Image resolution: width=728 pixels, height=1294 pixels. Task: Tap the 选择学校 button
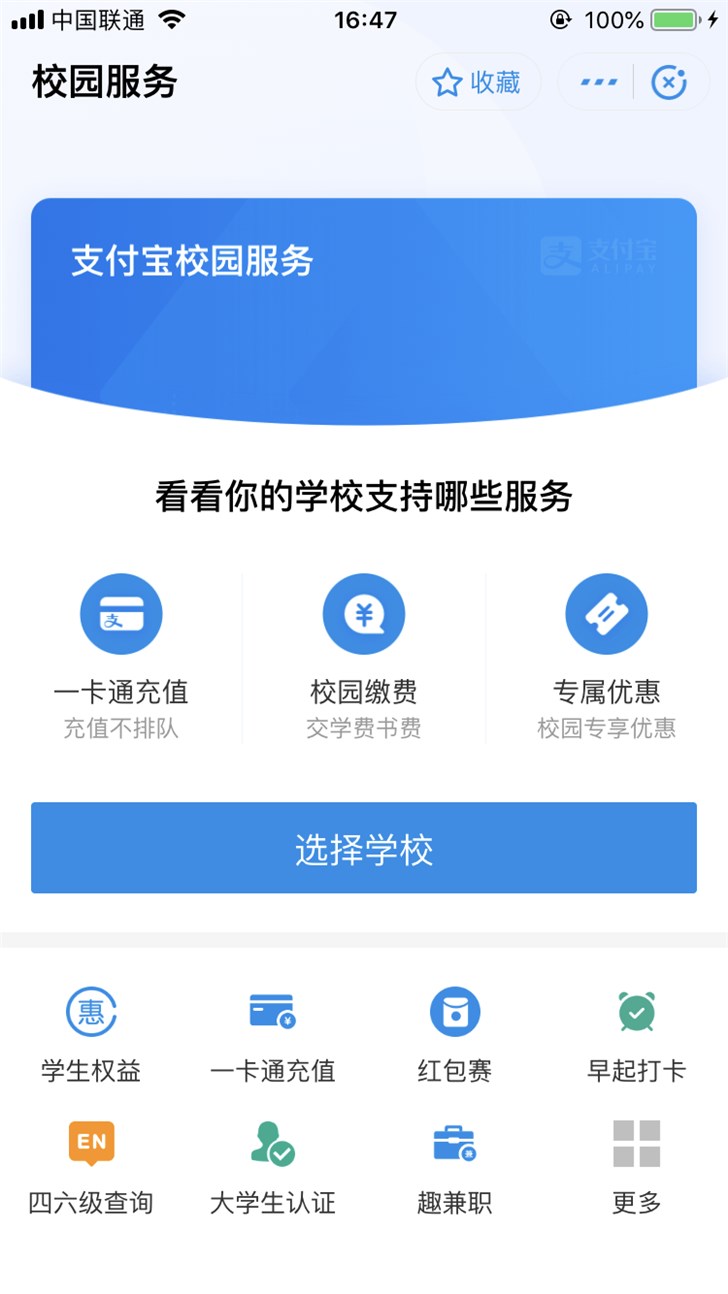pyautogui.click(x=364, y=848)
